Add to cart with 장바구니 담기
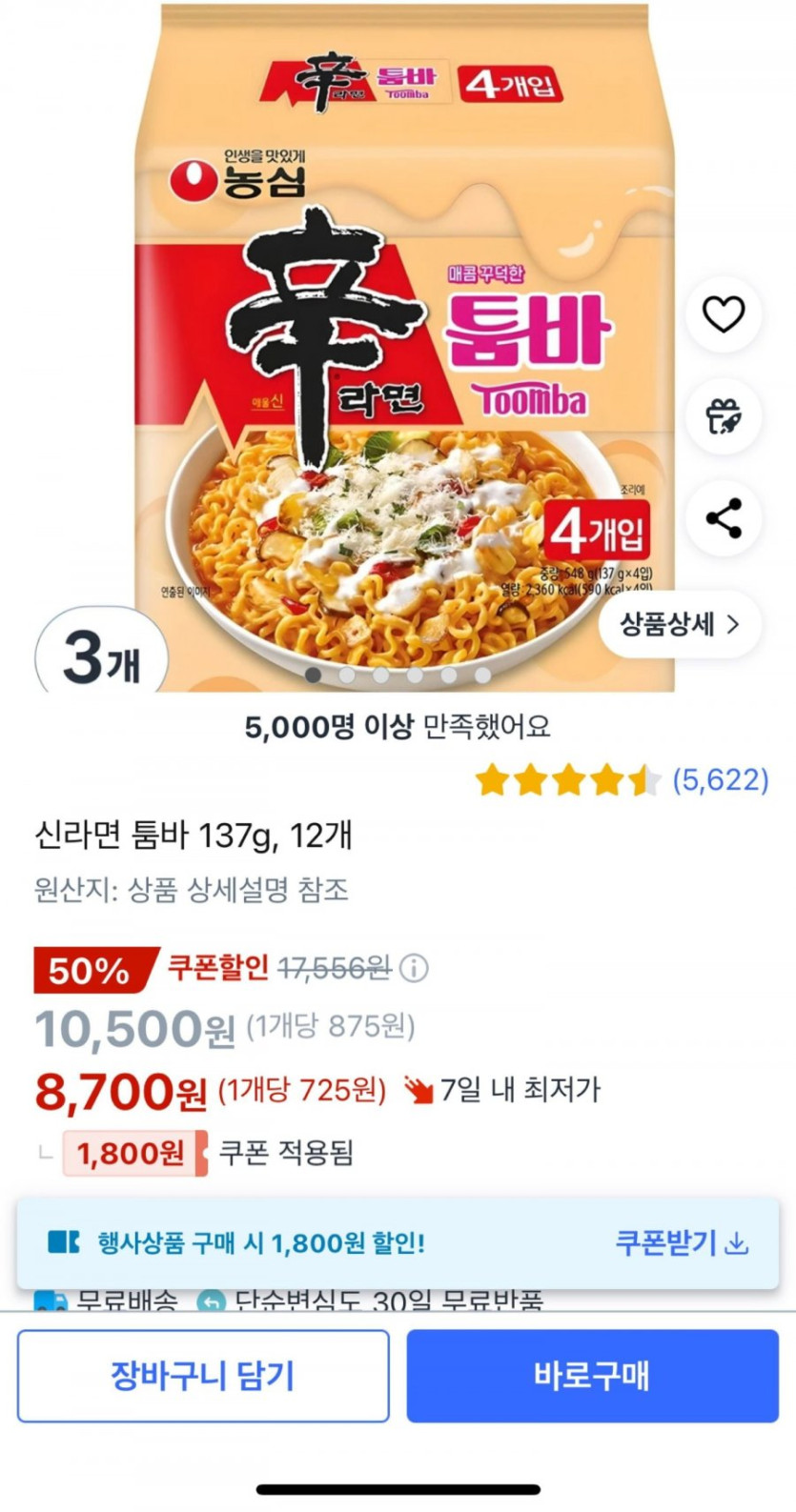Screen dimensions: 796x1512 (x=203, y=1376)
